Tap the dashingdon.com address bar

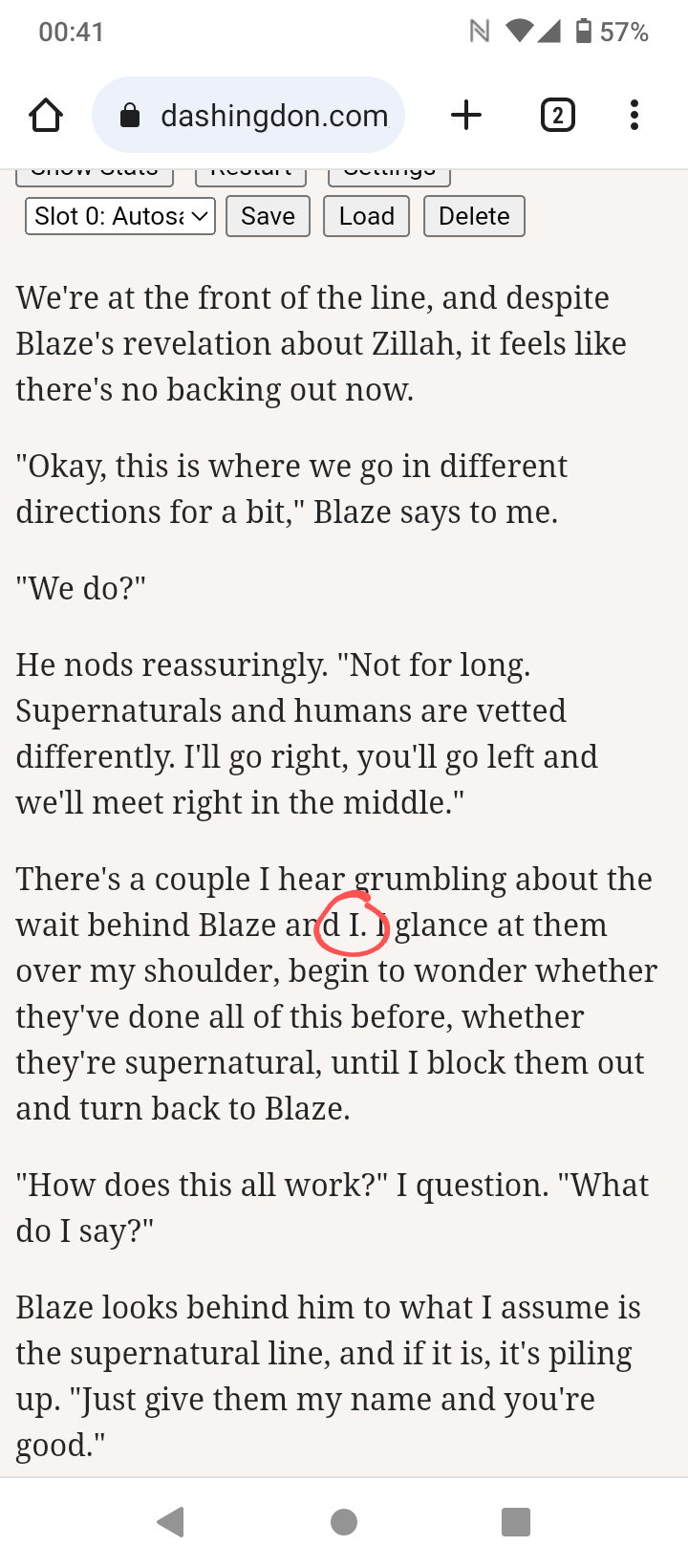248,116
